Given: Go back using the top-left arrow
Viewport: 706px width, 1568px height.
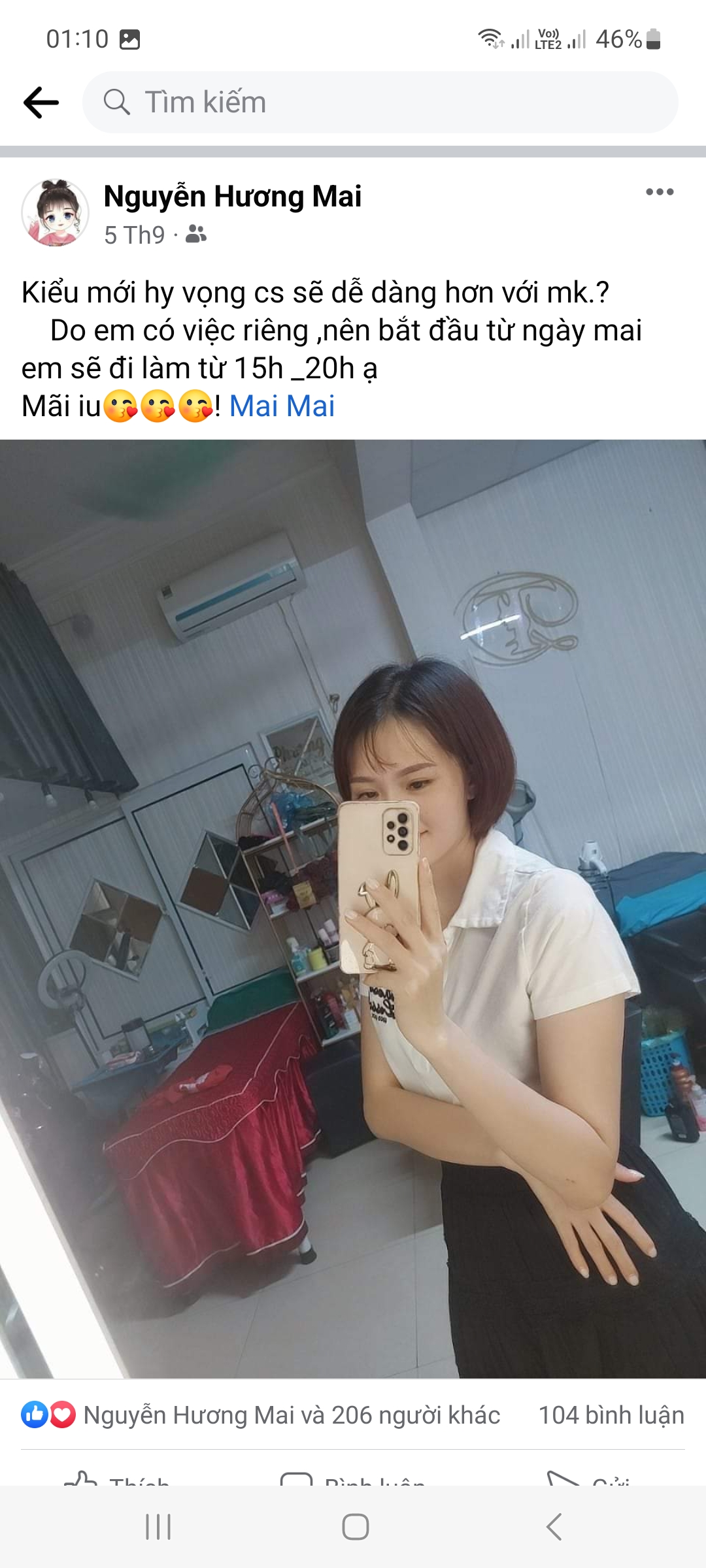Looking at the screenshot, I should pyautogui.click(x=41, y=103).
